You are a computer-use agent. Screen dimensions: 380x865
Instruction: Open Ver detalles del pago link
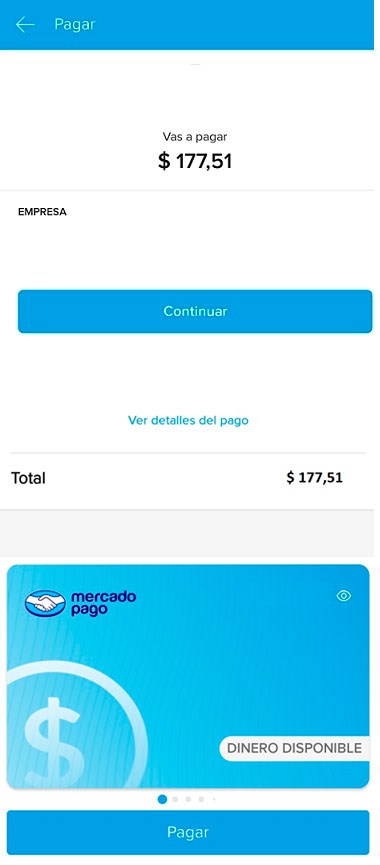pyautogui.click(x=188, y=420)
